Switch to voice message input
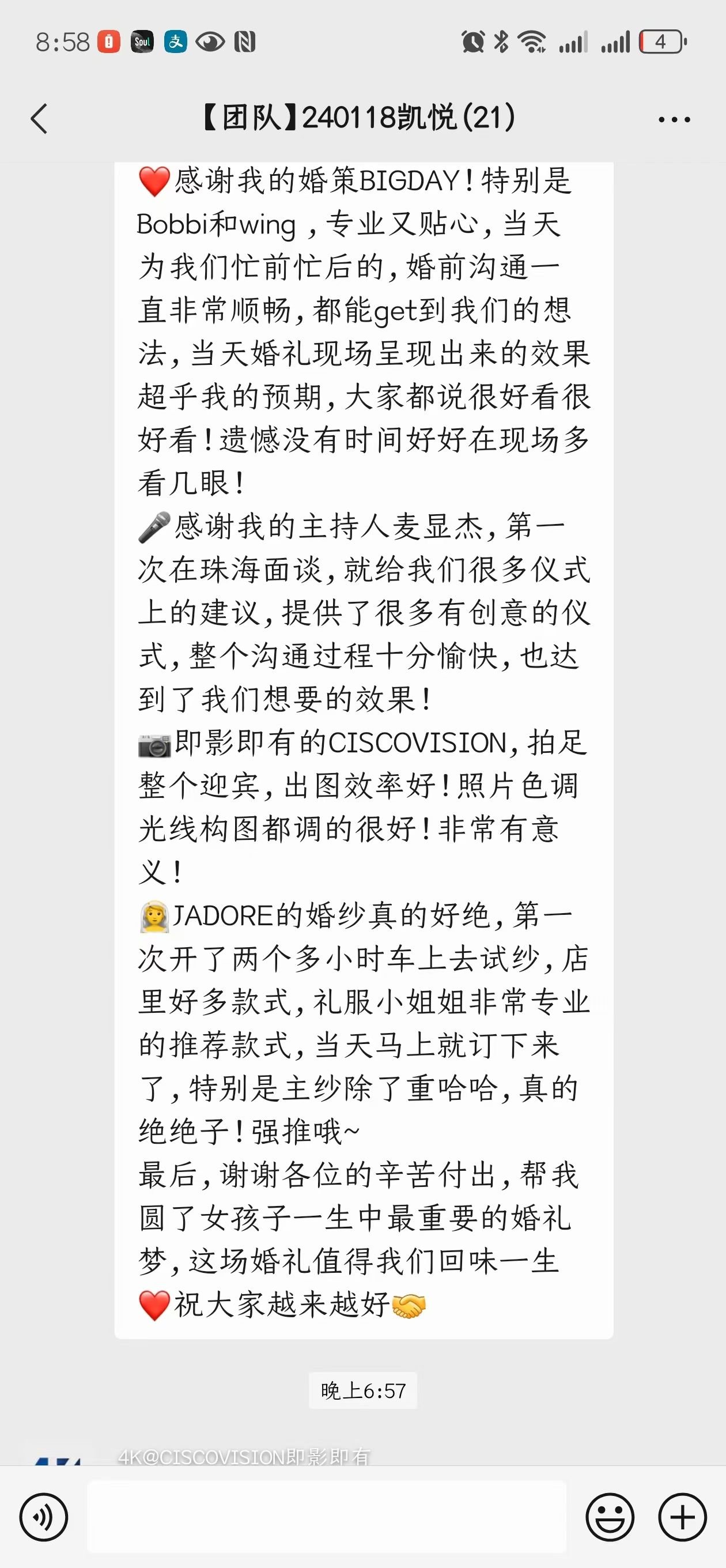 (x=44, y=1517)
